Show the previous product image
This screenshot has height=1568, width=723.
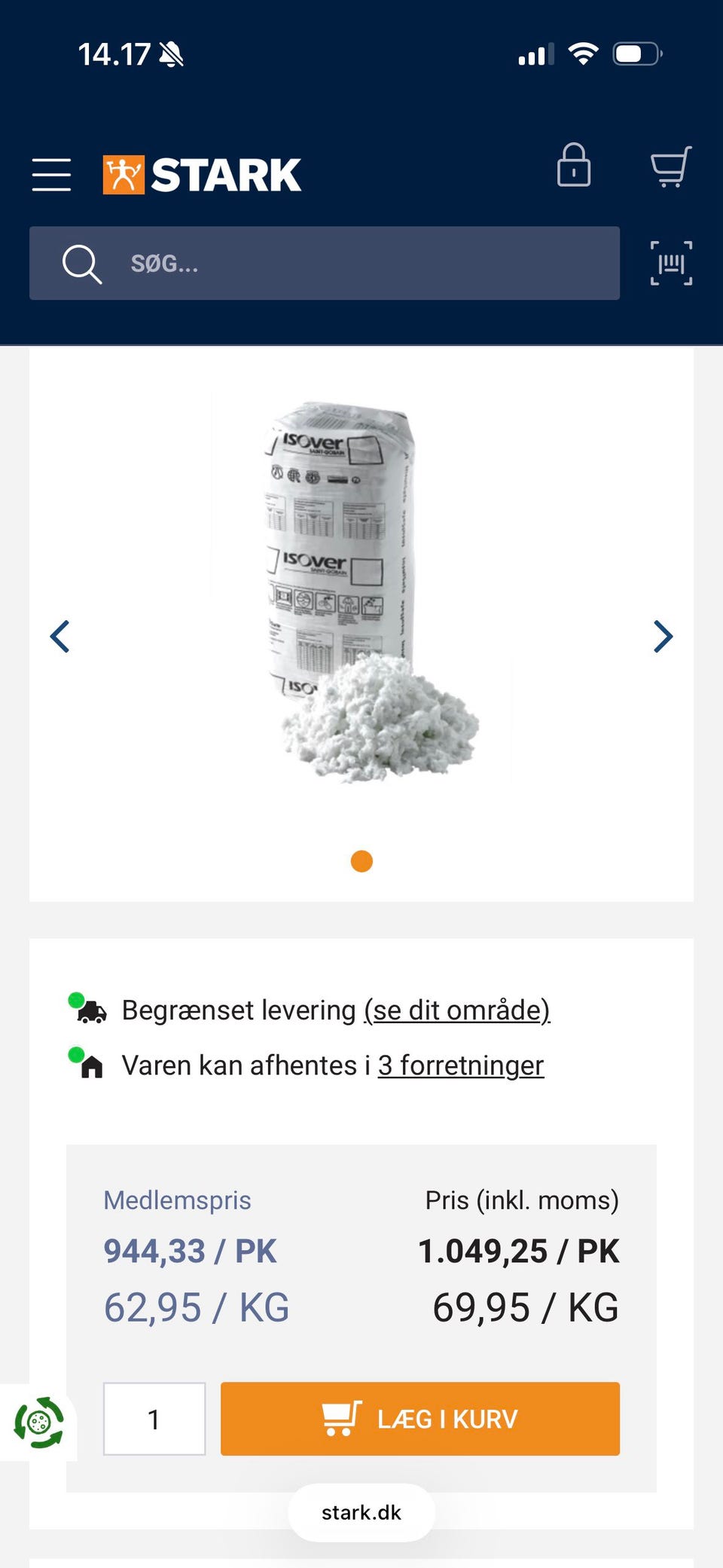59,637
